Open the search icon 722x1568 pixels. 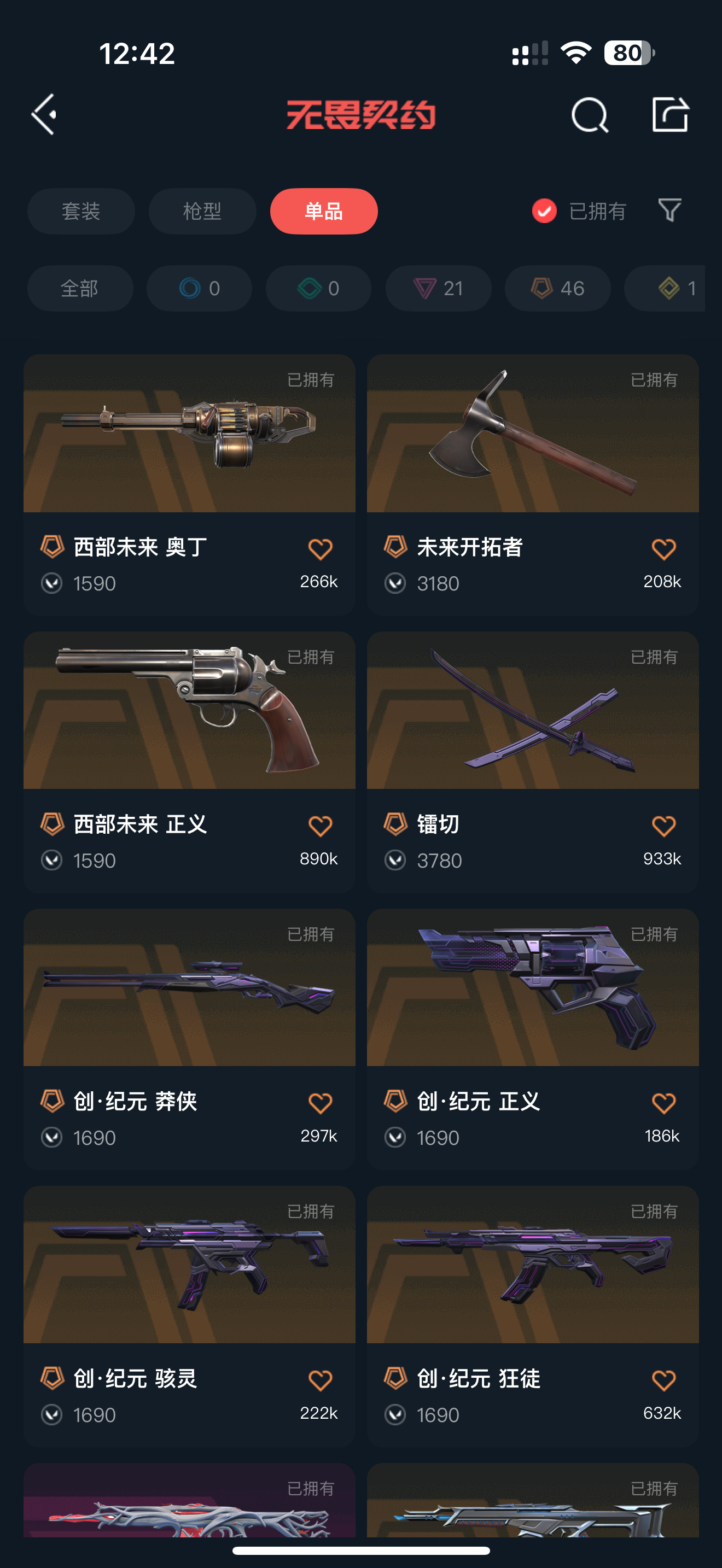tap(589, 114)
